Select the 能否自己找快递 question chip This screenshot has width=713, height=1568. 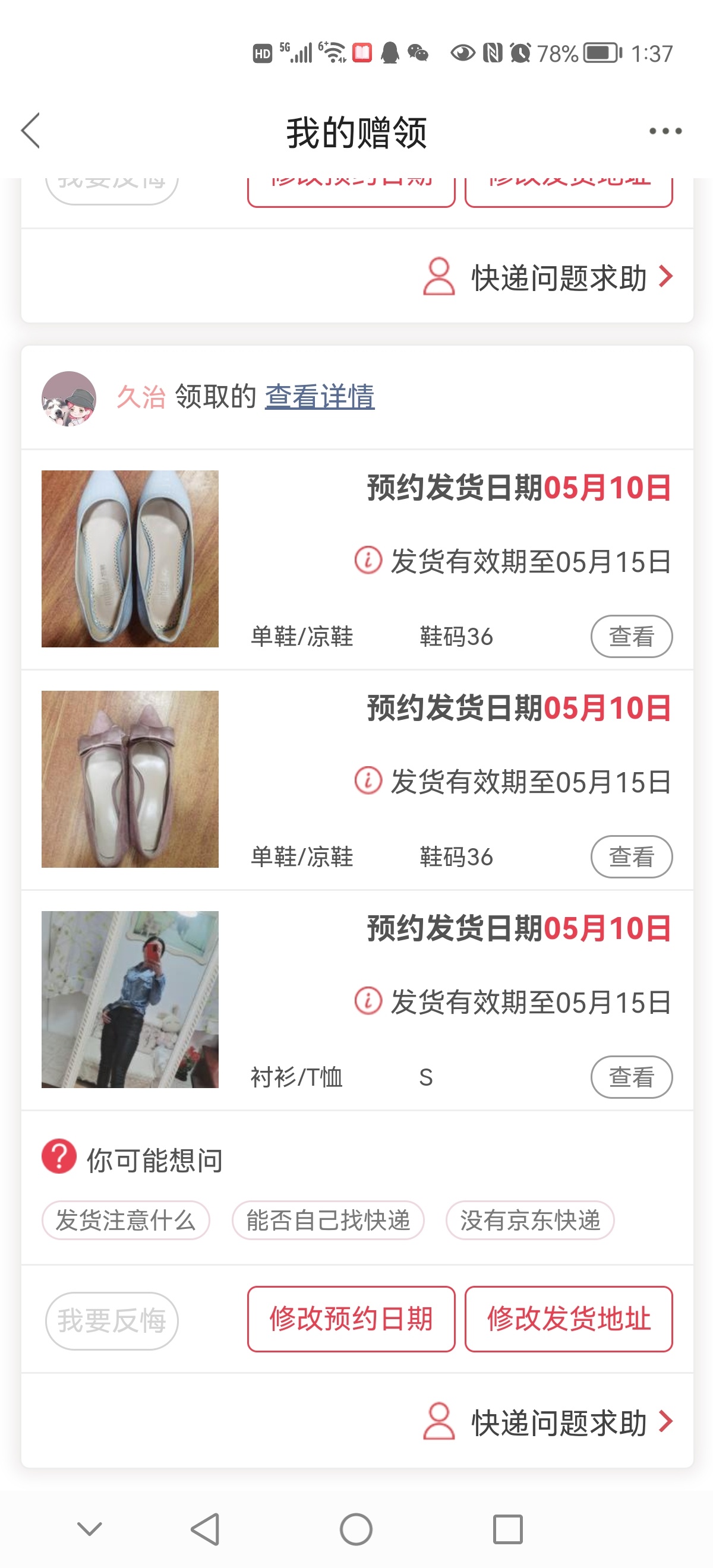[x=327, y=1221]
